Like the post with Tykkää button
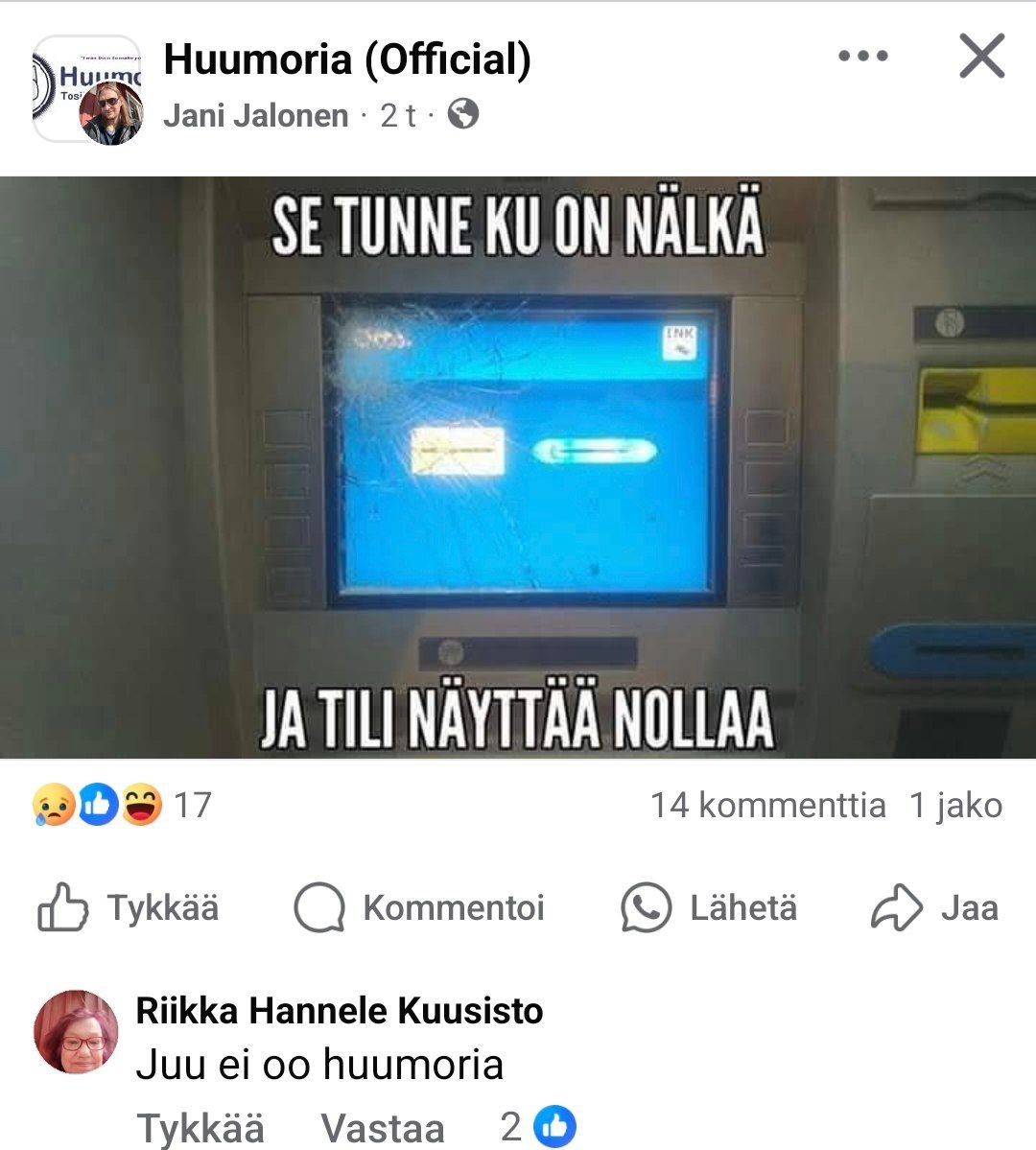Screen dimensions: 1036x1150 129,907
